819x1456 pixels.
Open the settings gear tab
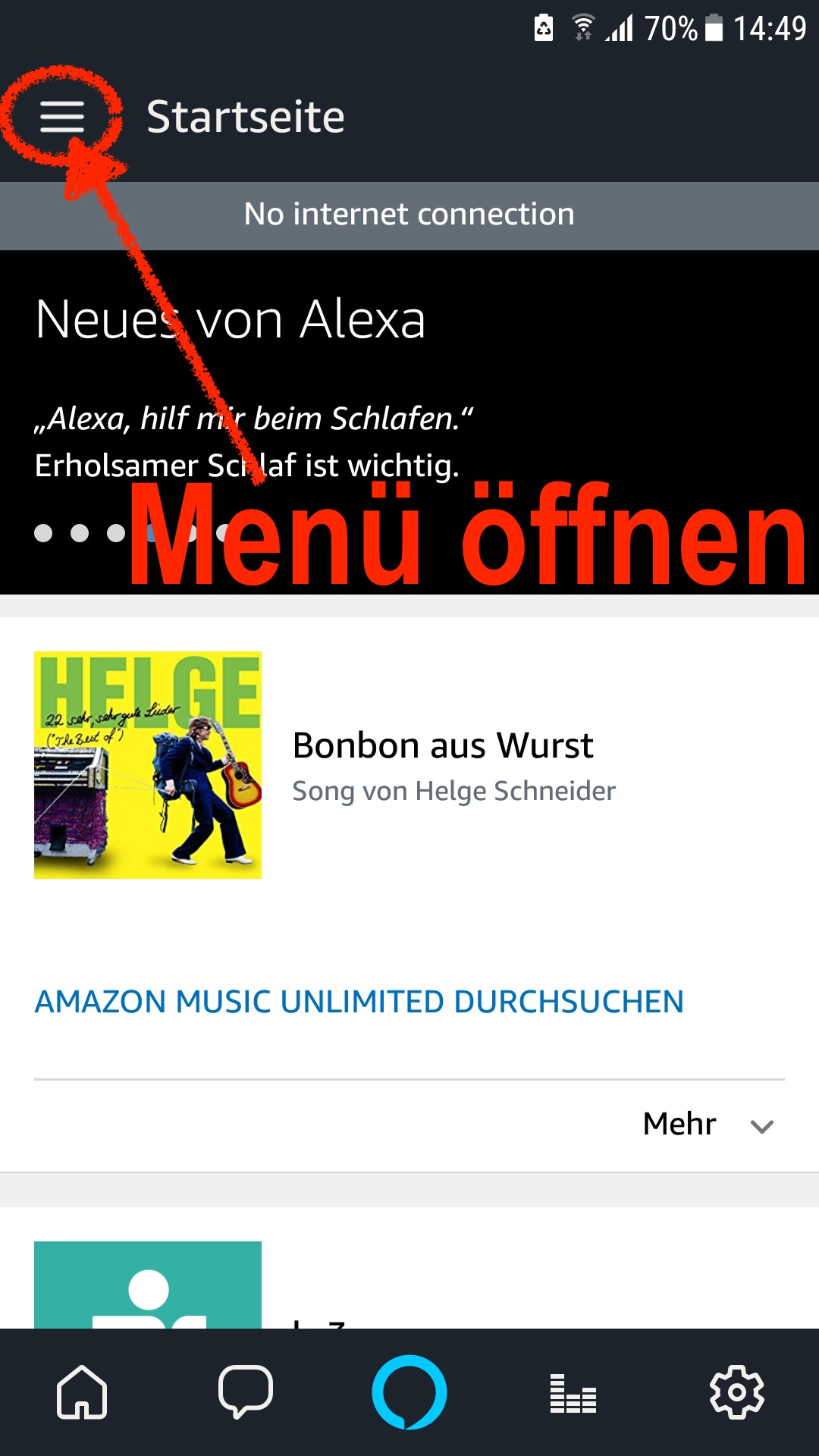click(736, 1392)
